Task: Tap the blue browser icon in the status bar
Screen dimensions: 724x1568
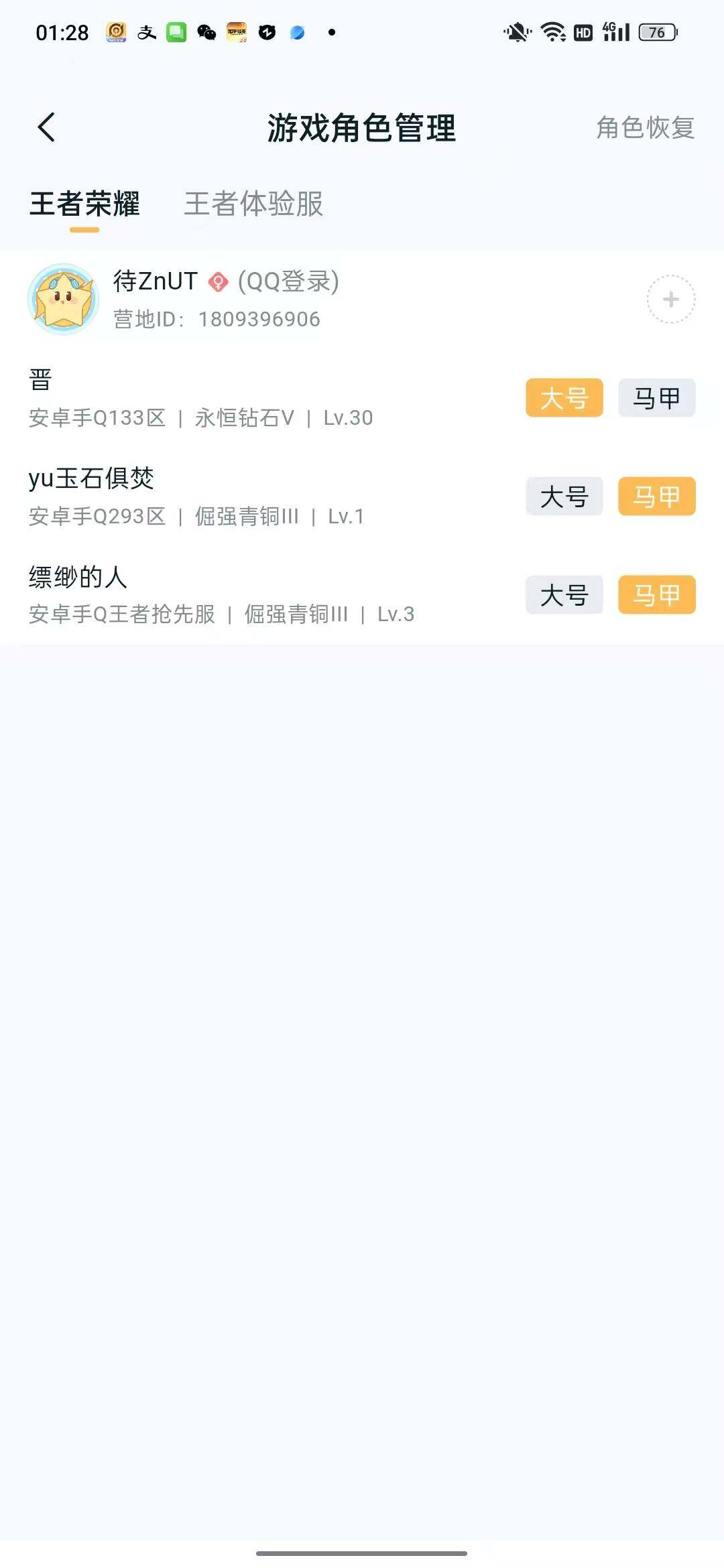Action: [297, 31]
